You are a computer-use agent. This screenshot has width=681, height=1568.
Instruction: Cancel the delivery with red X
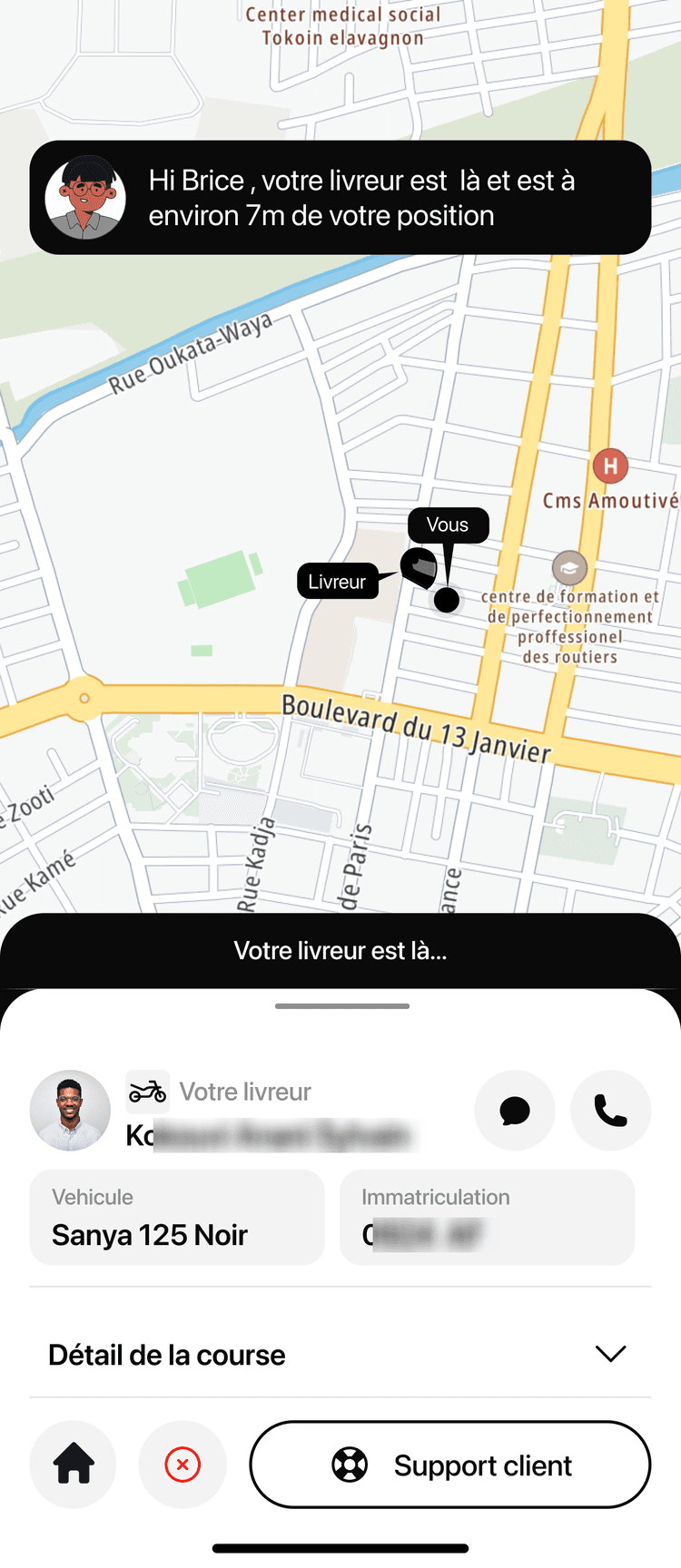point(183,1464)
